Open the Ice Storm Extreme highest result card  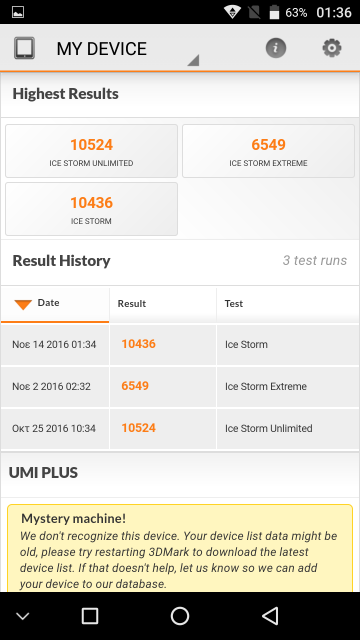pyautogui.click(x=269, y=151)
